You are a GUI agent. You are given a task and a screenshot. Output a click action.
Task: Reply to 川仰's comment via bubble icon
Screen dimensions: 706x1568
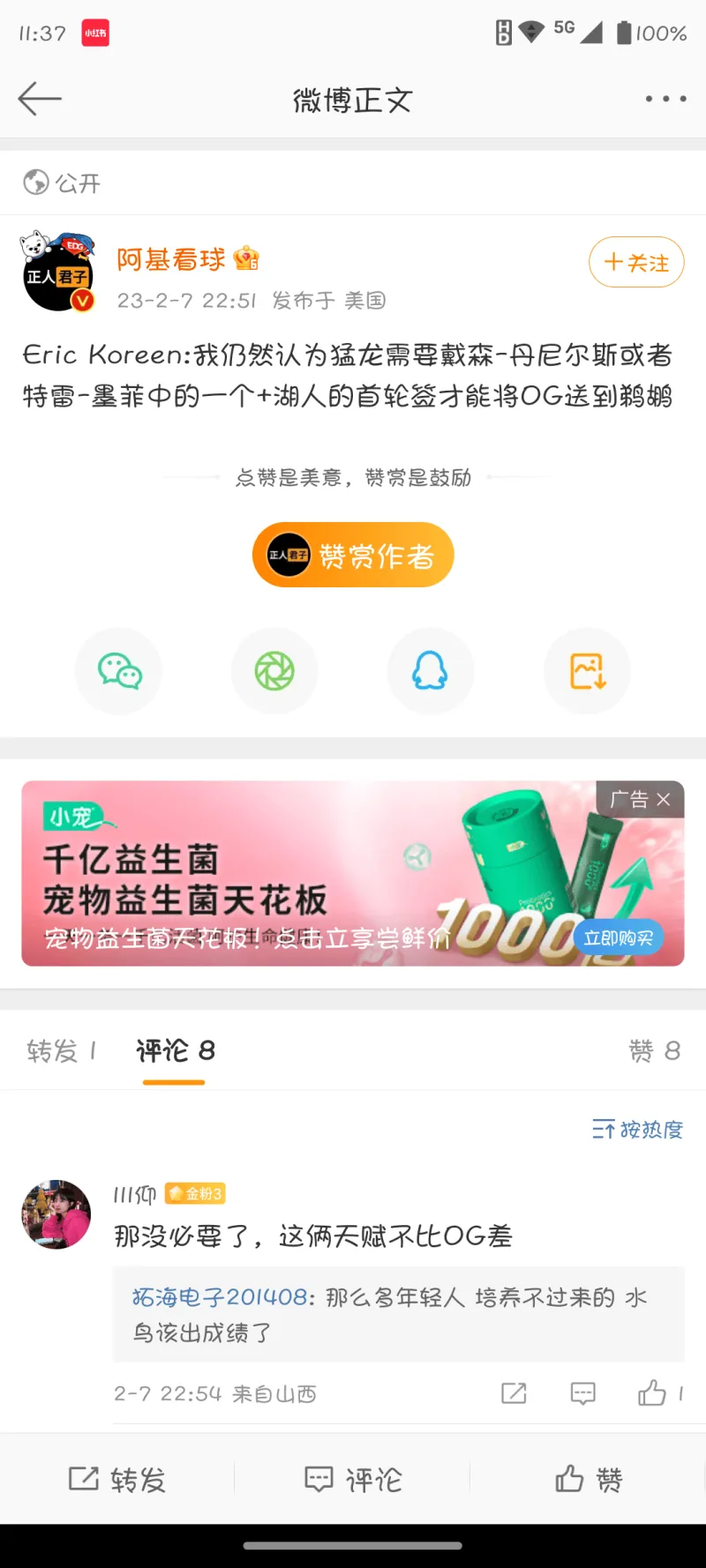tap(582, 1393)
